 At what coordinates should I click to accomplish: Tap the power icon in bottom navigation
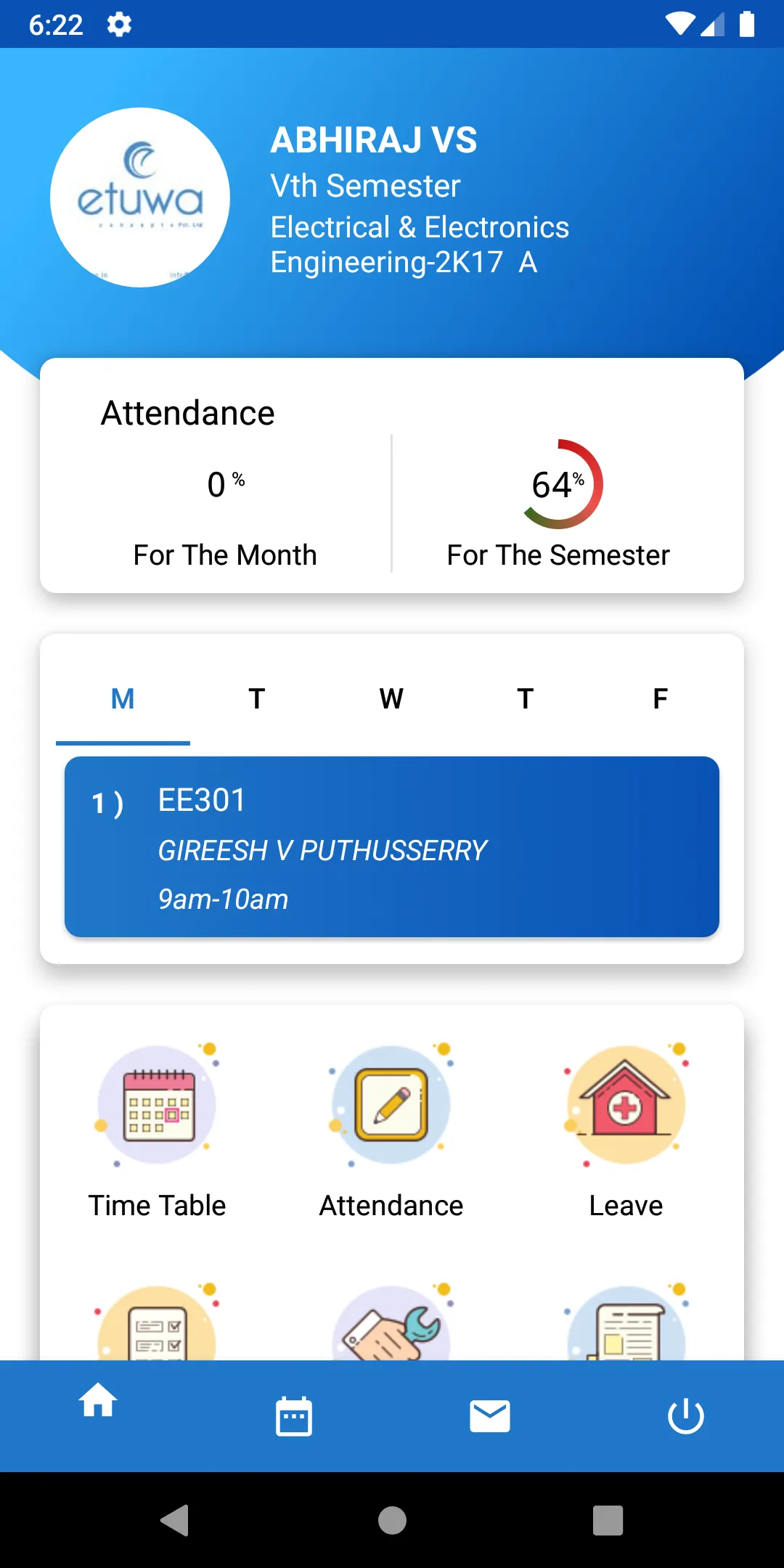pyautogui.click(x=686, y=1412)
